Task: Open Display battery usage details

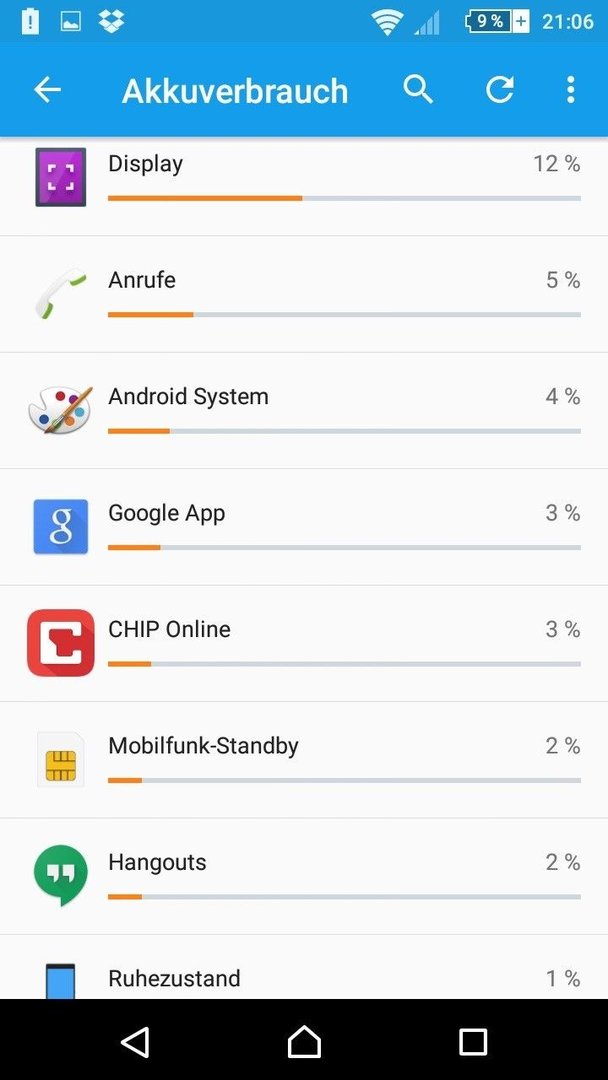Action: coord(304,186)
